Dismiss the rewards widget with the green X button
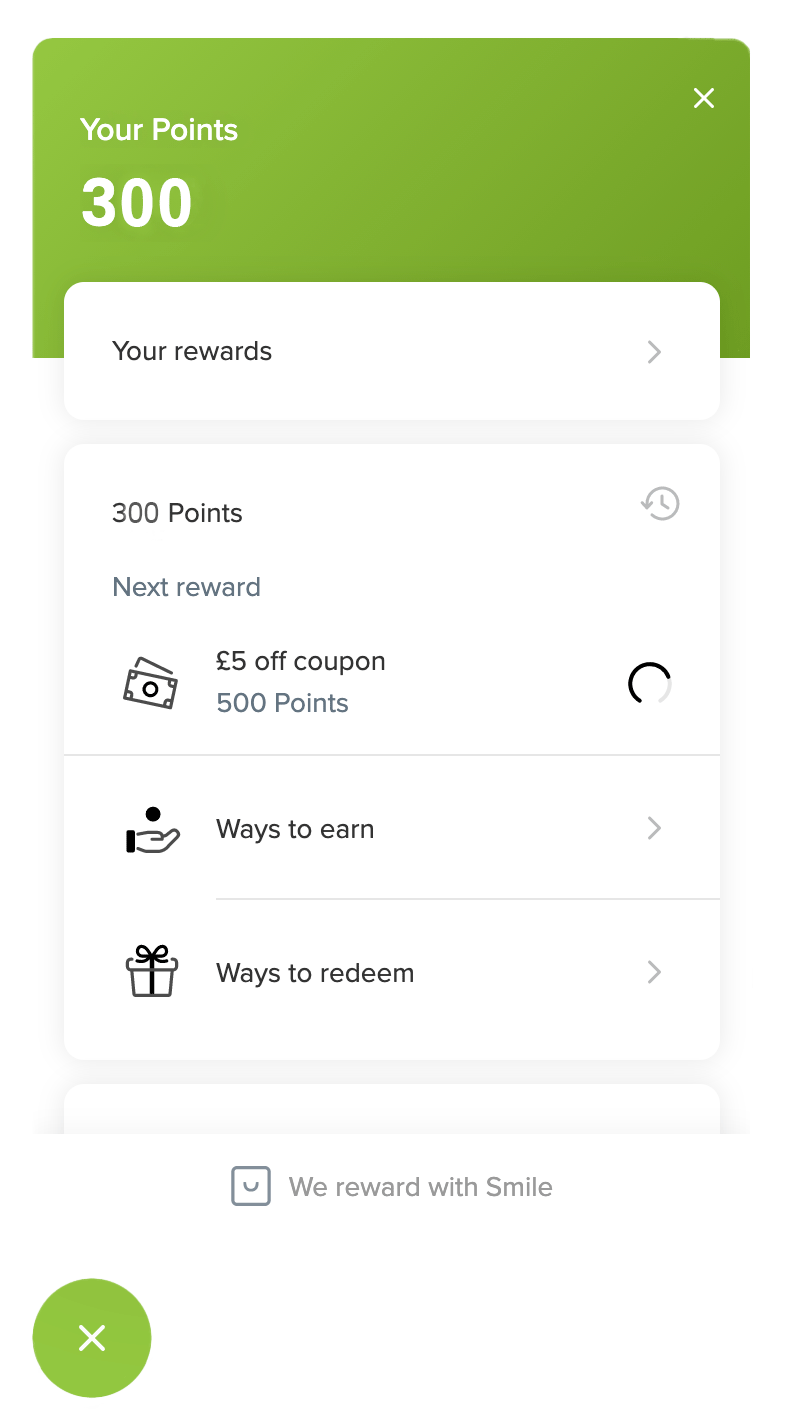 pos(92,1338)
